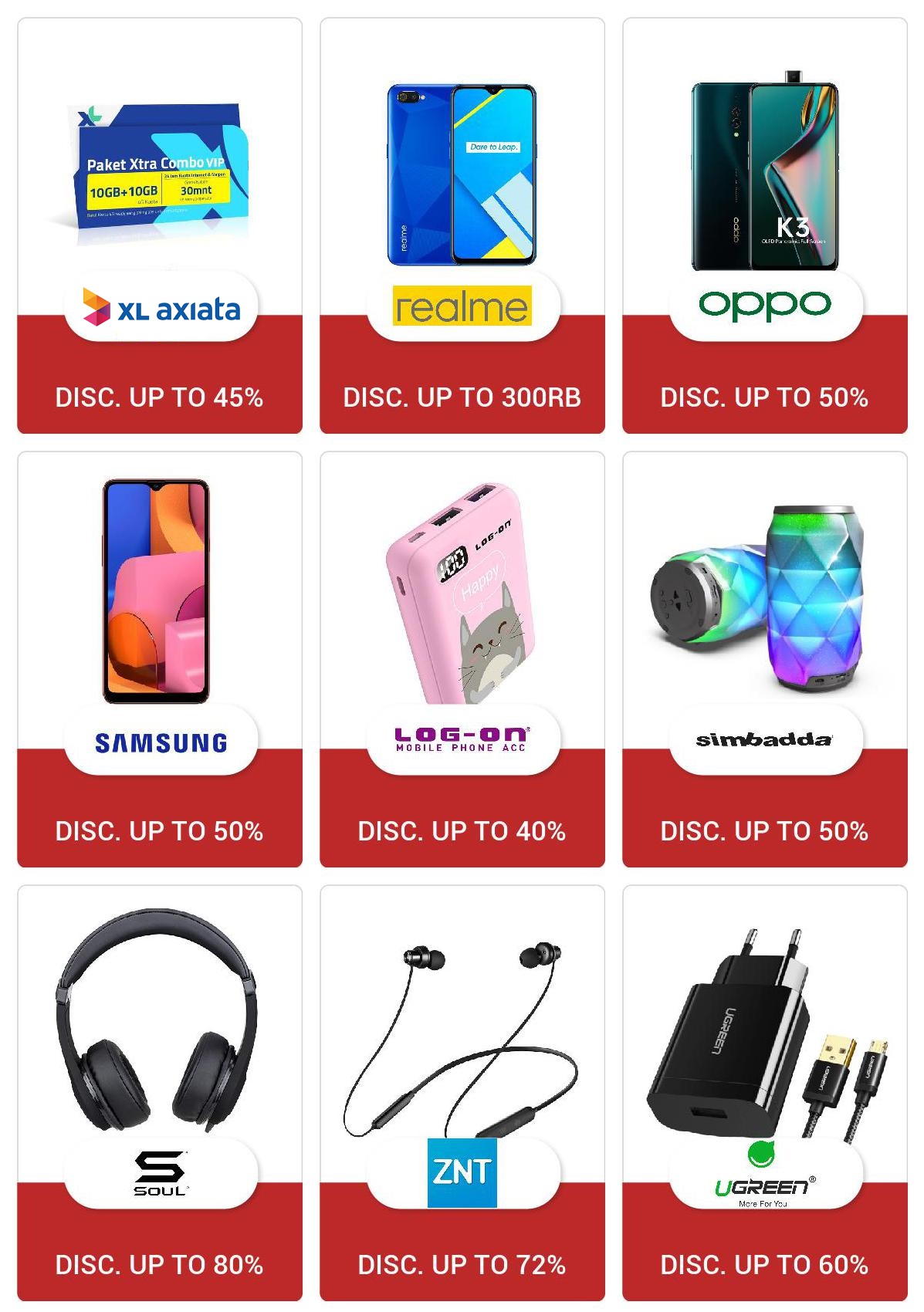Open the Soul headphones disc. 80% card
924x1312 pixels.
[x=160, y=1093]
